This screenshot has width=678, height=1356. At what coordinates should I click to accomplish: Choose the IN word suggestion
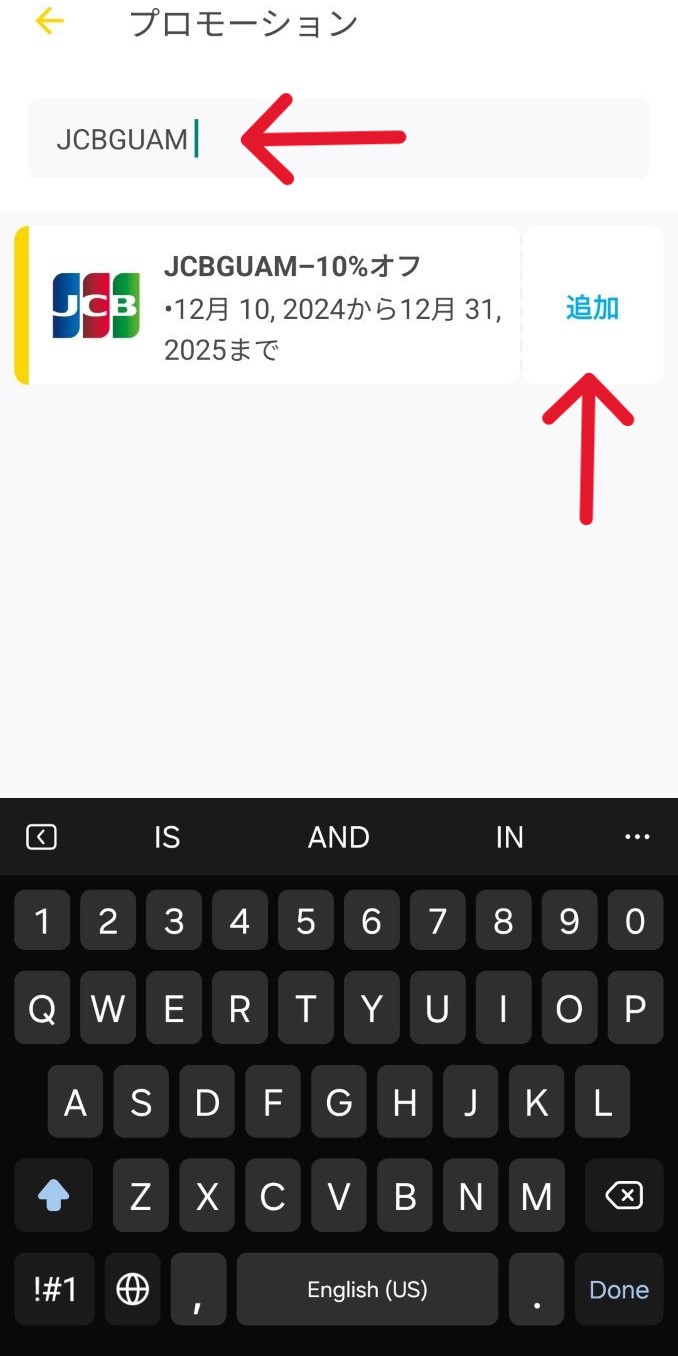[x=510, y=837]
